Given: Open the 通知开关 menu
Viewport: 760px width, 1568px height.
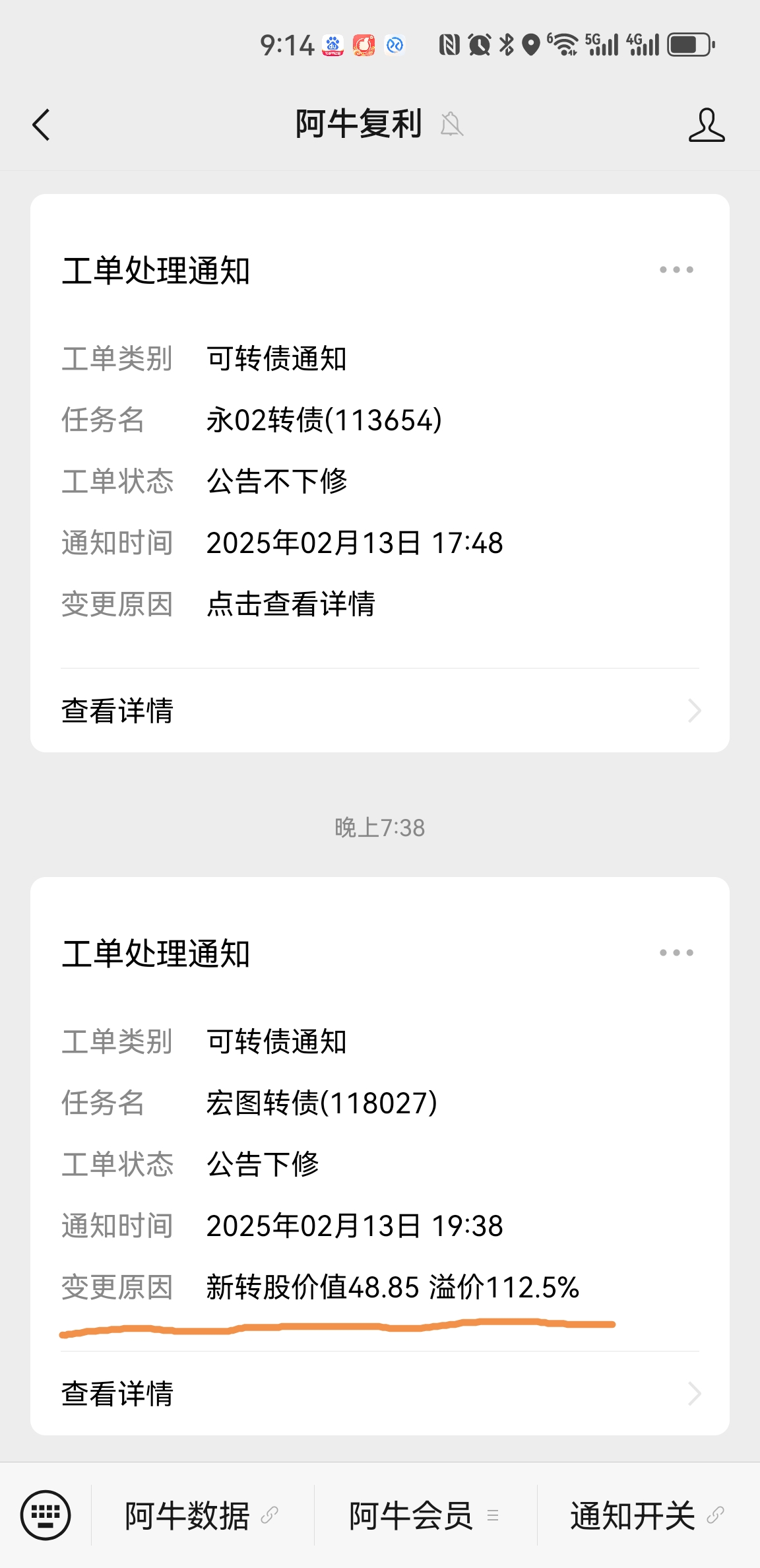Looking at the screenshot, I should click(x=647, y=1515).
